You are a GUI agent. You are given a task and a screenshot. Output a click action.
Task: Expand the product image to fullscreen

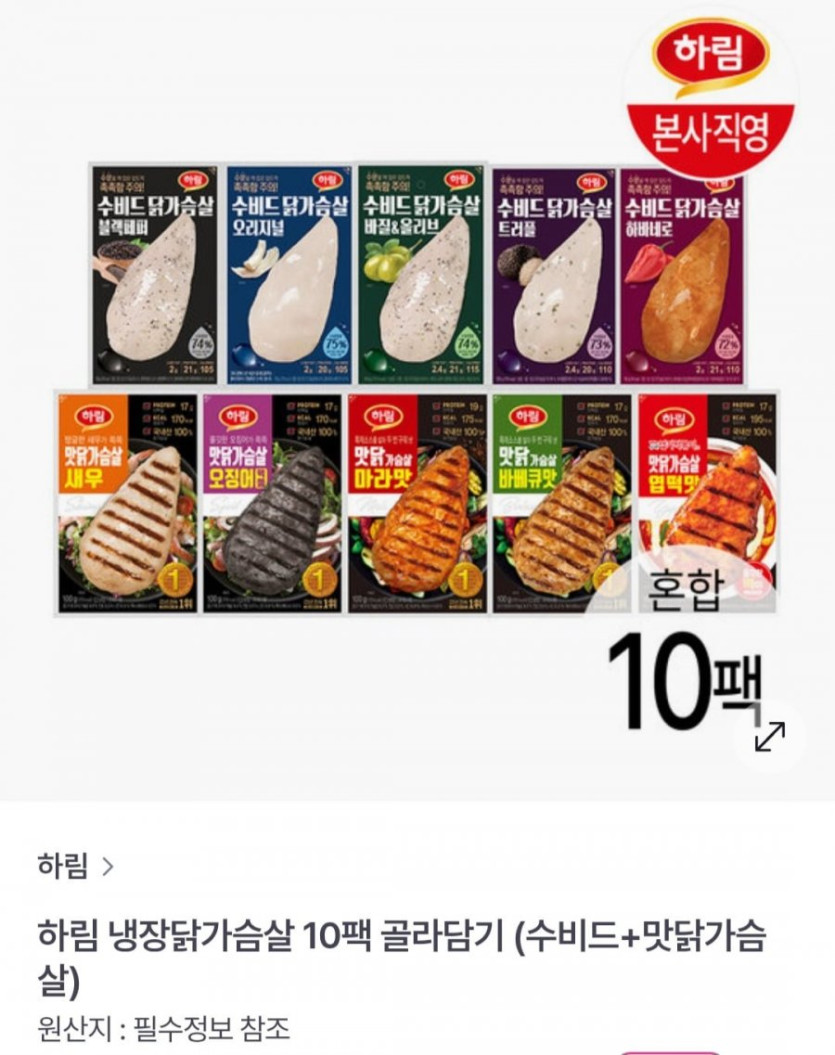pos(769,736)
